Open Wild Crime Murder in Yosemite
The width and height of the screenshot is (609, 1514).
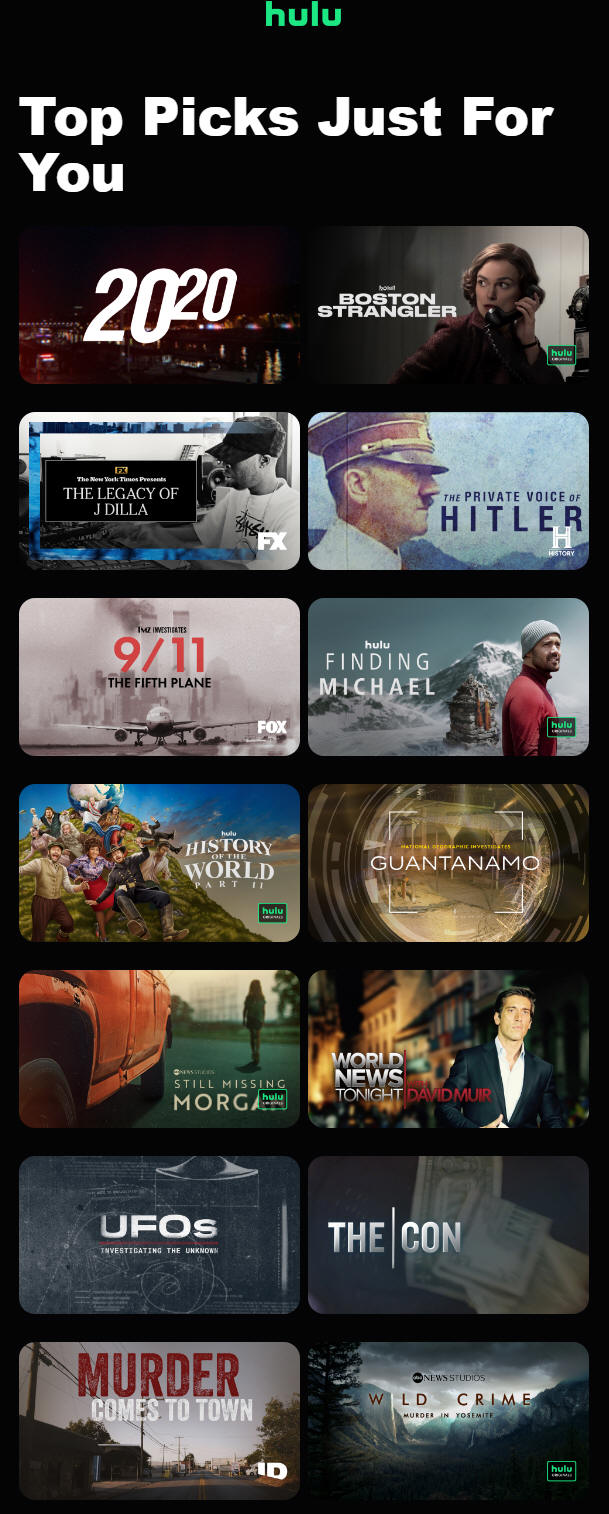448,1421
